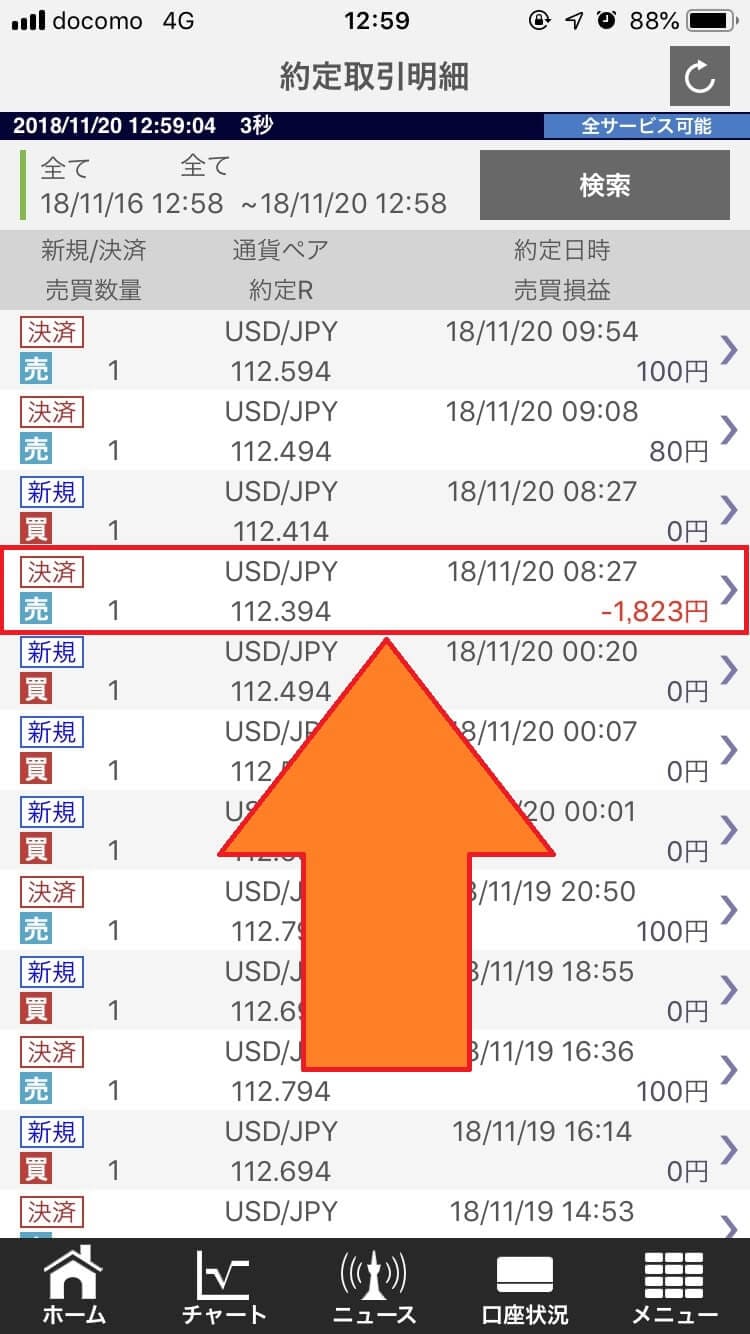Open the trade executed at 18/11/20 09:54
This screenshot has height=1334, width=750.
375,350
